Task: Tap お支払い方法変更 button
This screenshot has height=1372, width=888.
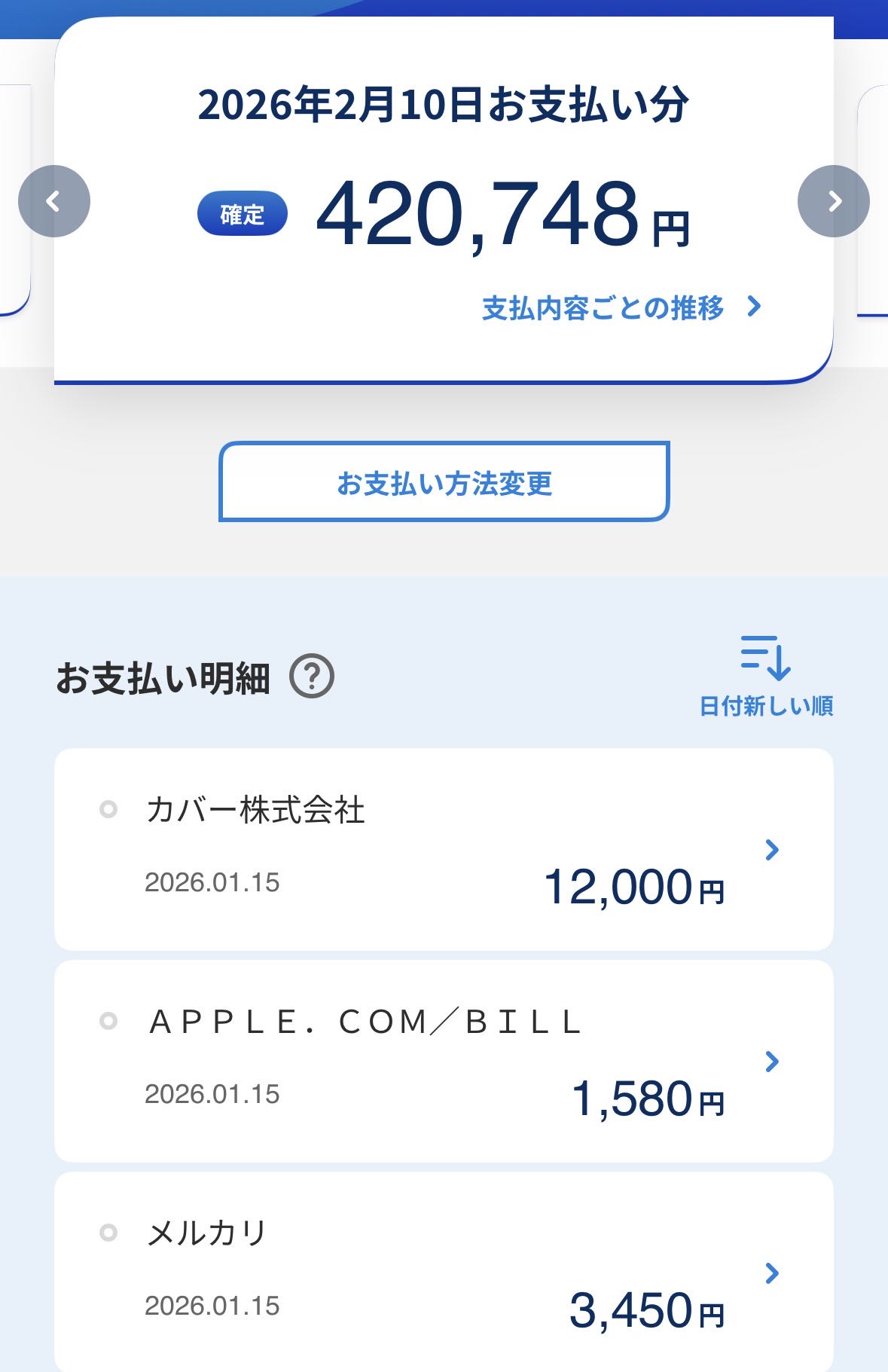Action: coord(444,482)
